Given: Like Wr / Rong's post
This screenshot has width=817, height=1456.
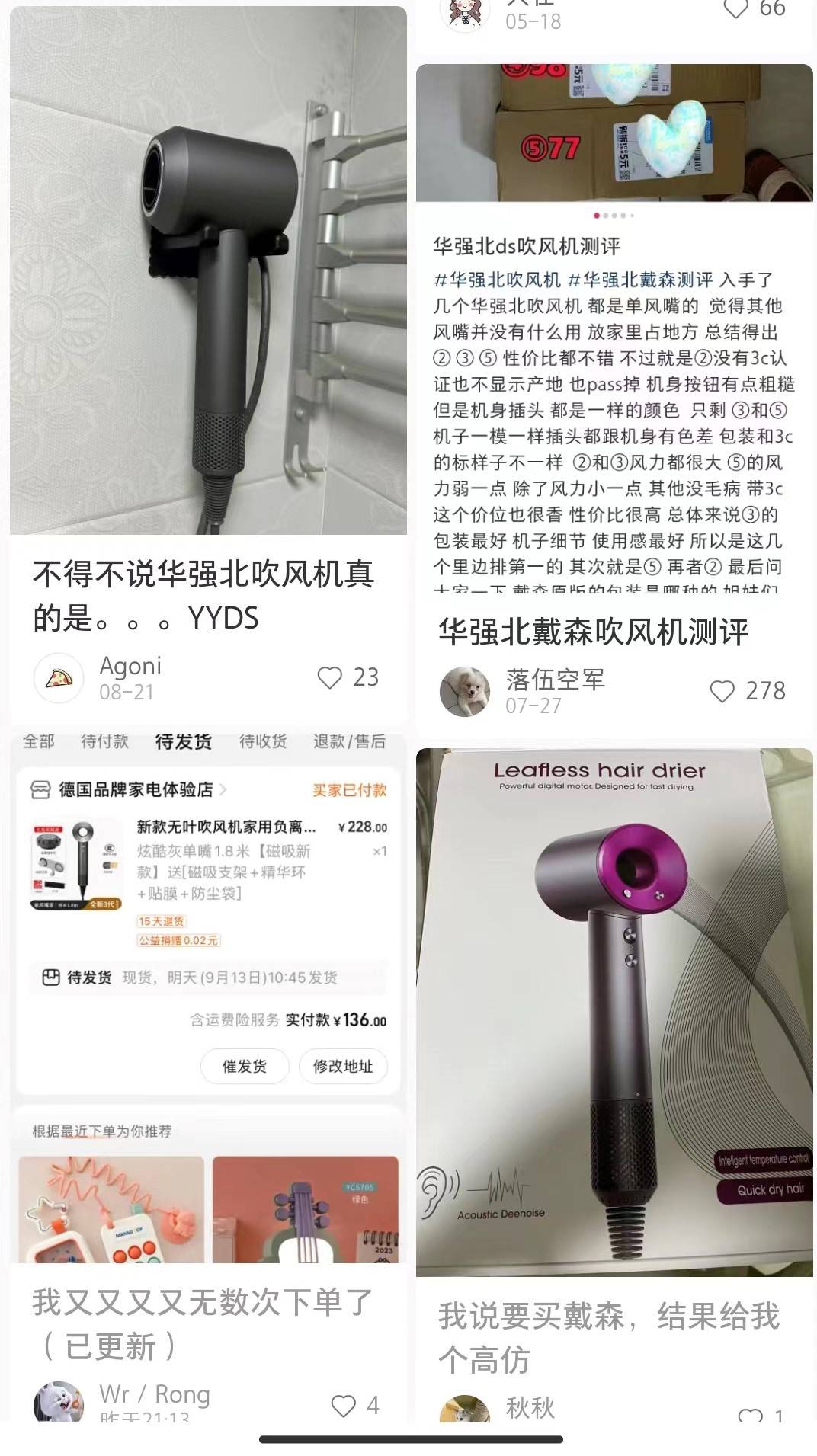Looking at the screenshot, I should click(344, 1406).
